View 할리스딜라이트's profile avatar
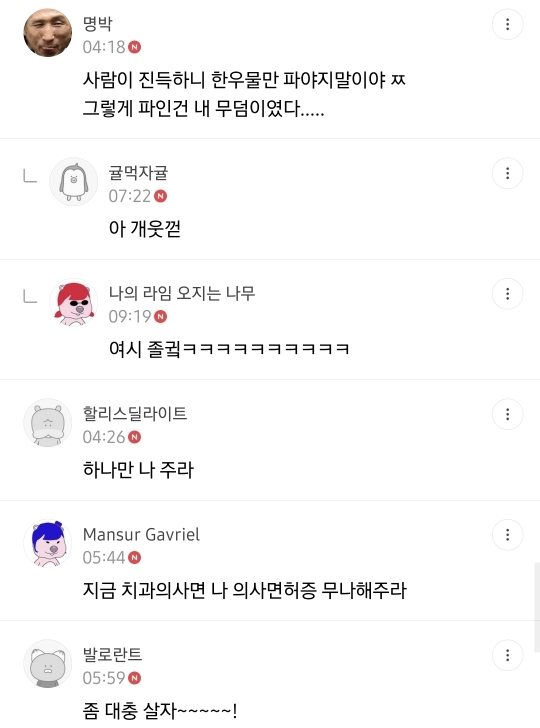Viewport: 540px width, 728px height. pos(48,422)
